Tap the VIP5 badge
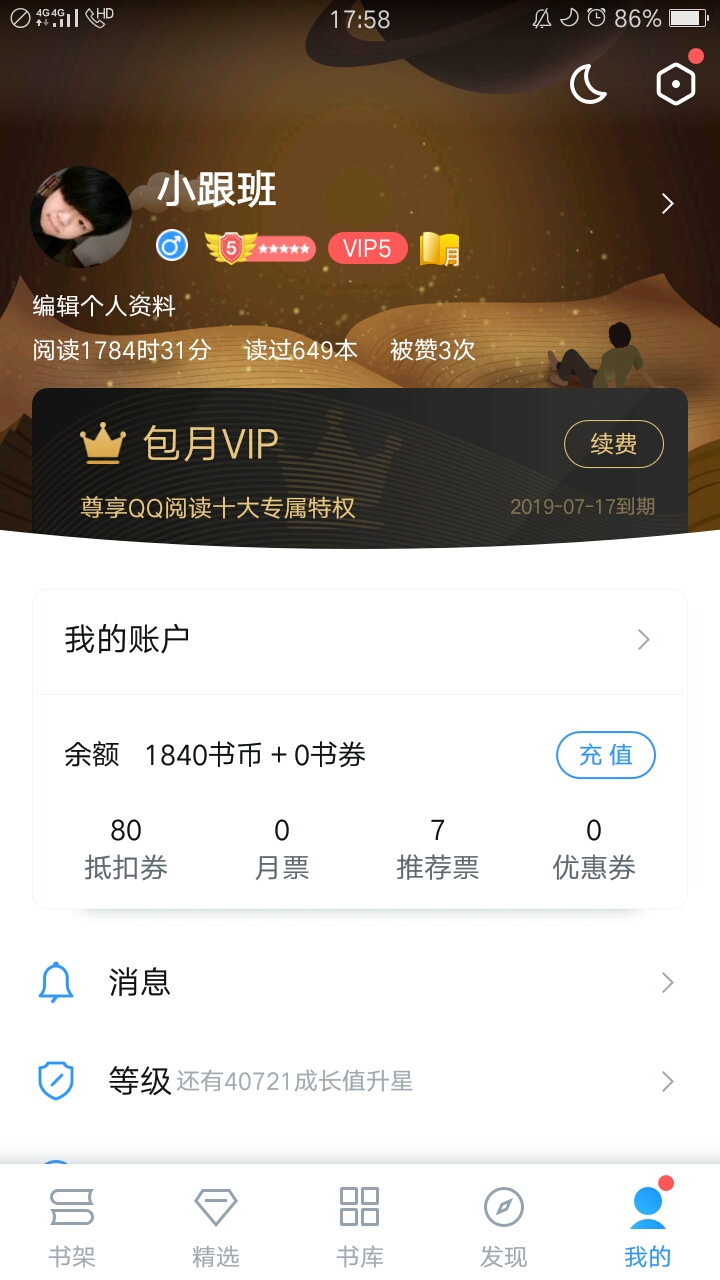 click(367, 248)
